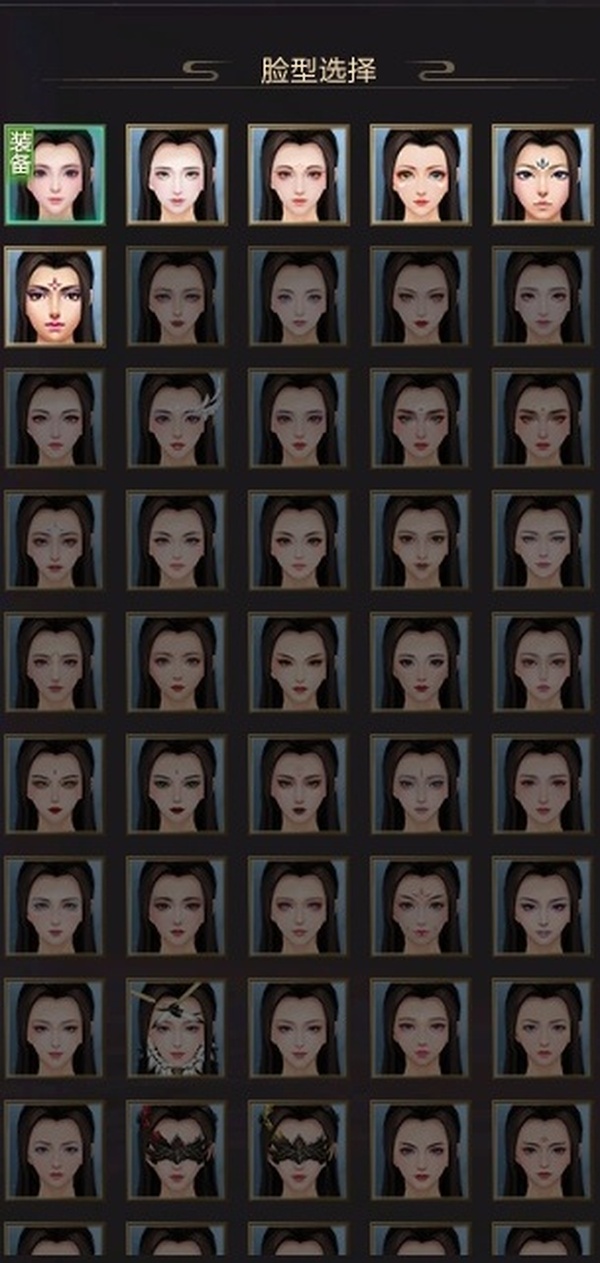Select the bright face with red forehead mark
Viewport: 600px width, 1263px height.
pyautogui.click(x=54, y=297)
